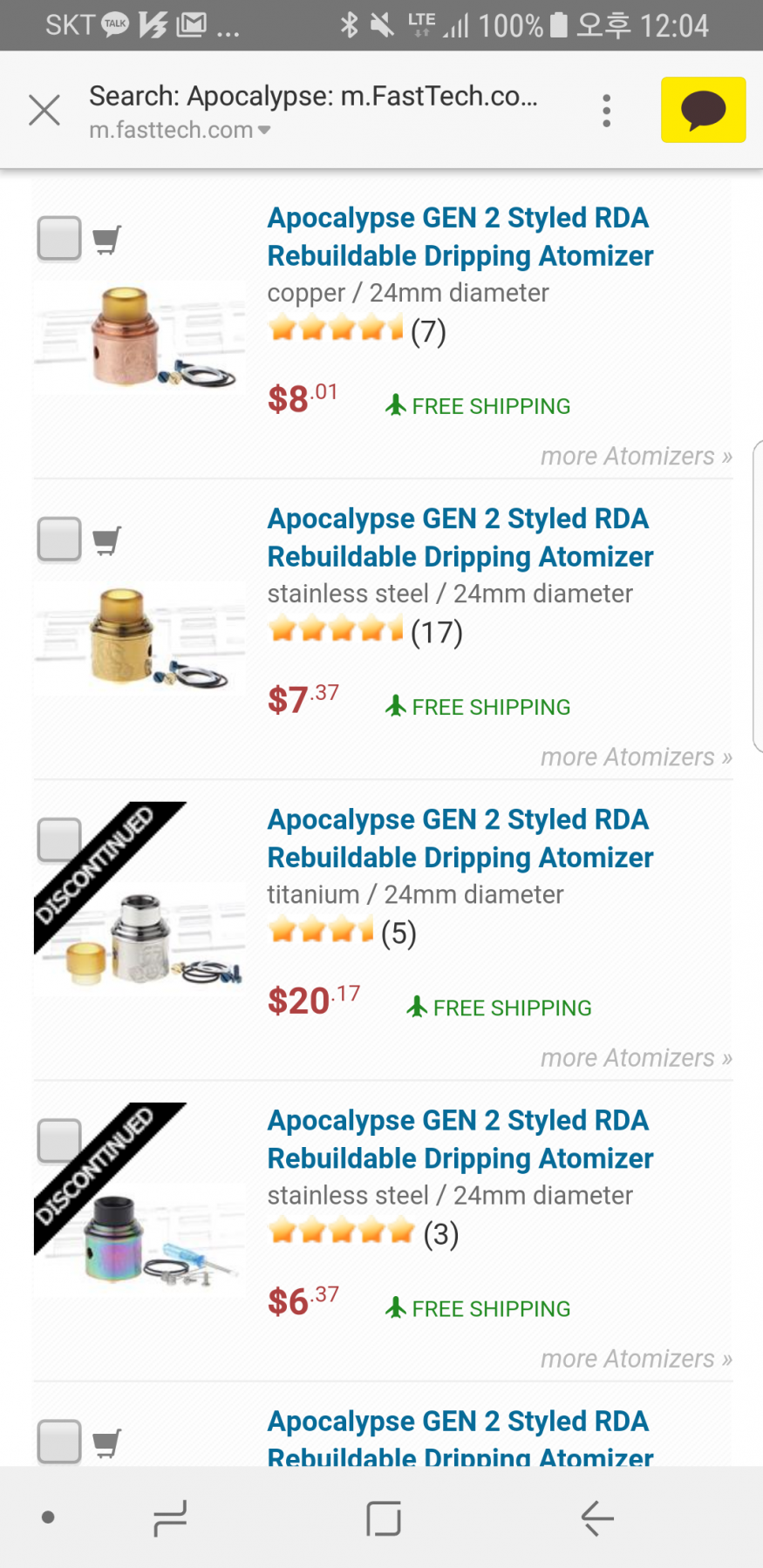Open recent apps from the navigation bar

pos(170,1517)
